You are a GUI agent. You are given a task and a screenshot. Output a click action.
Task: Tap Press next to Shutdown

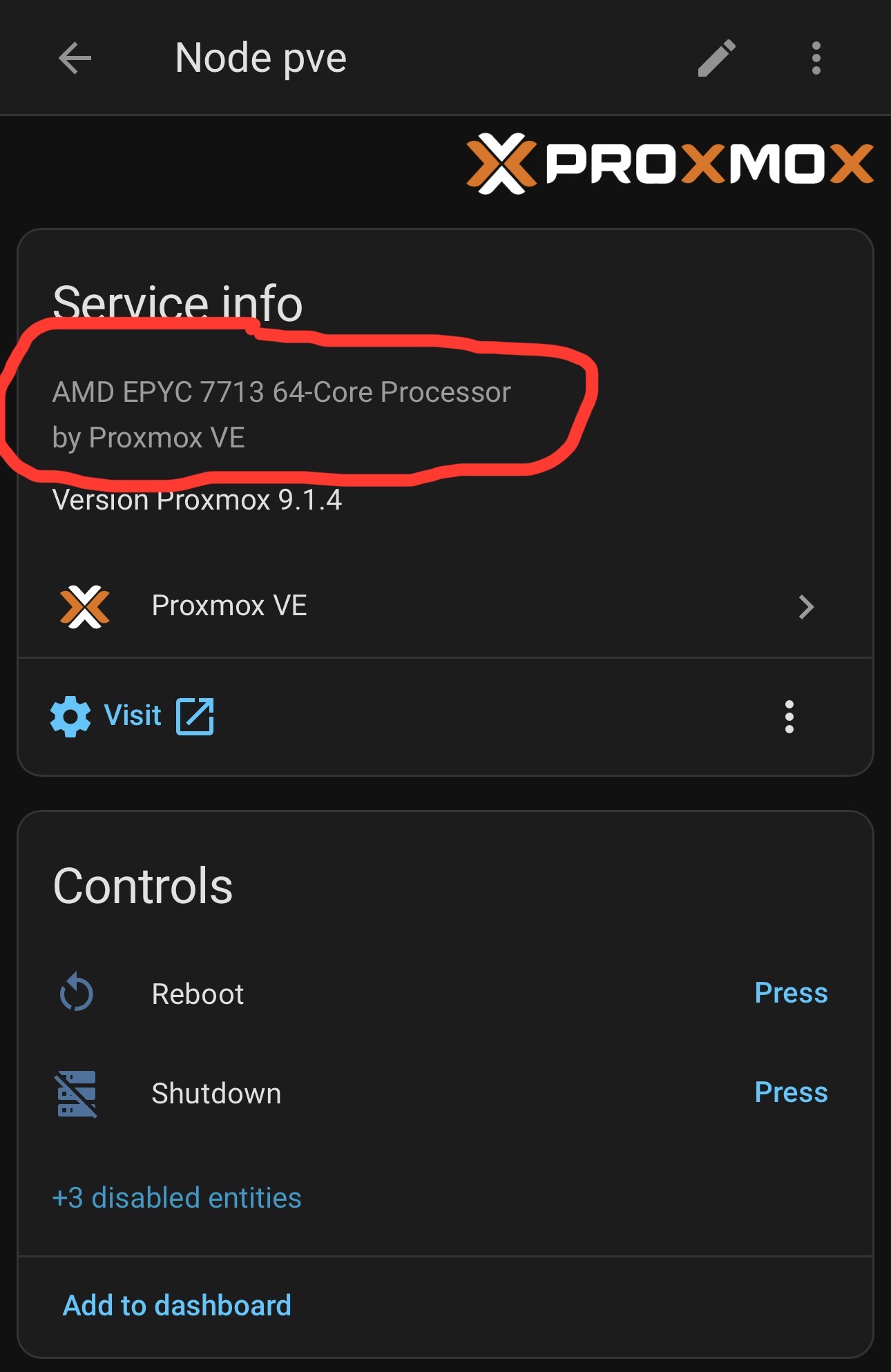[x=790, y=1092]
